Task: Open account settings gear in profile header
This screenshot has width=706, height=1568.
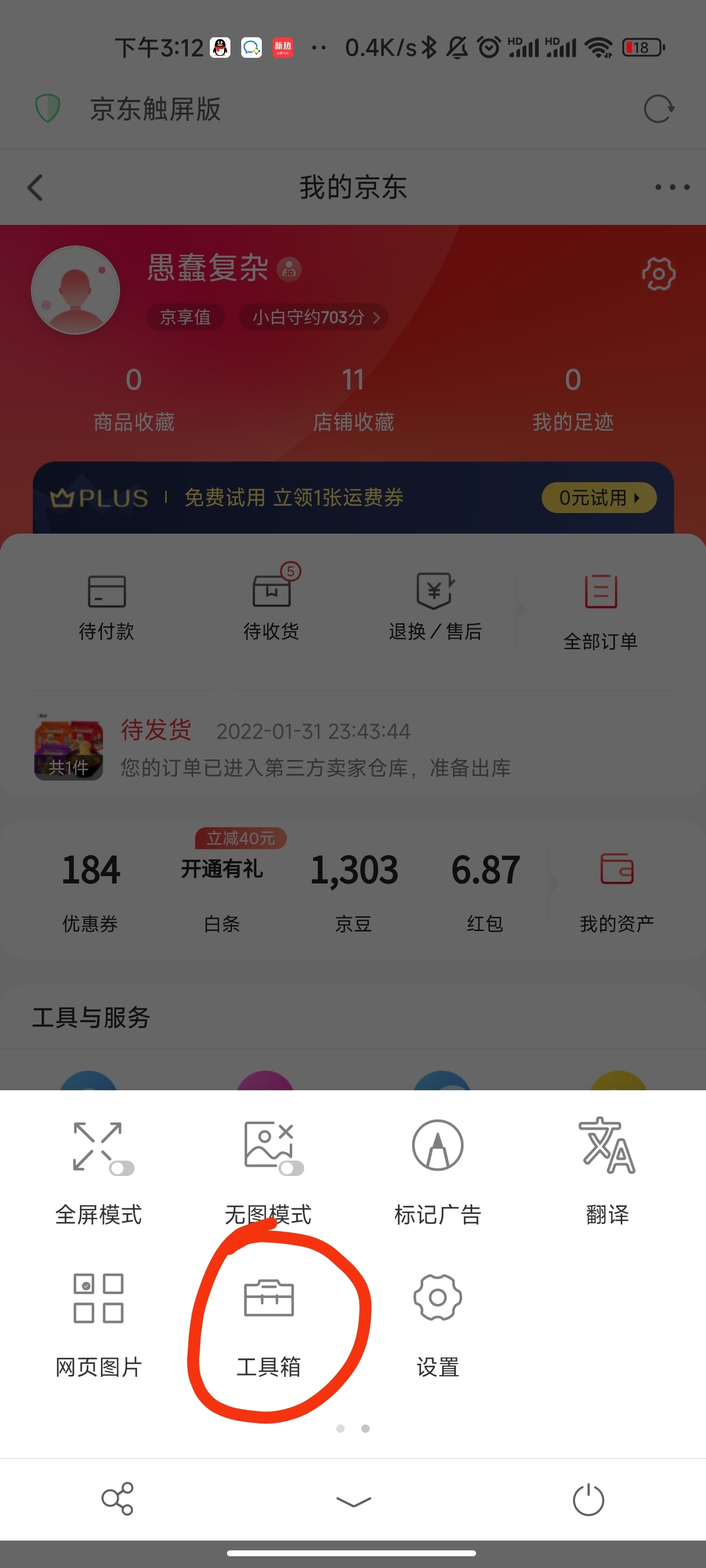Action: (658, 274)
